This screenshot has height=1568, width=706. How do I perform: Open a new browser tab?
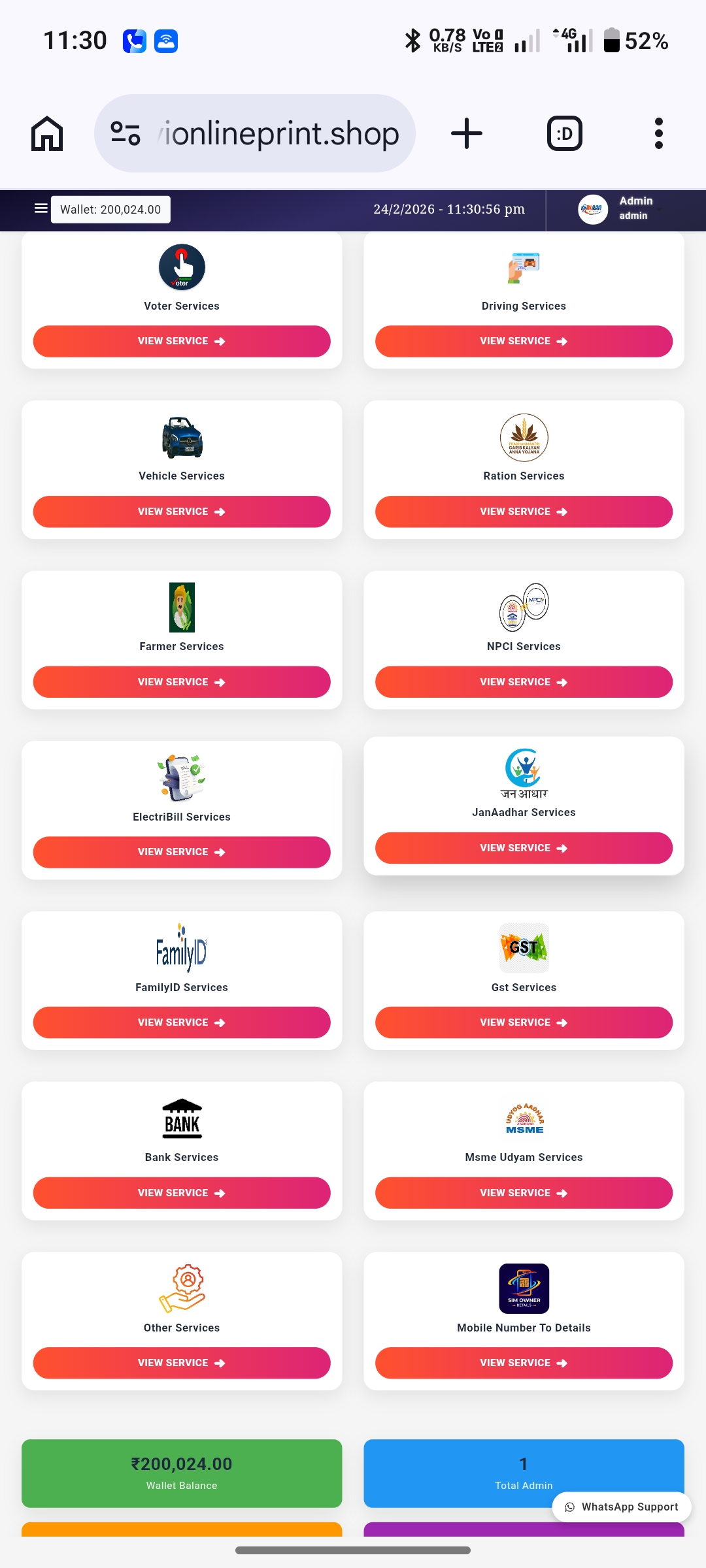(x=467, y=134)
